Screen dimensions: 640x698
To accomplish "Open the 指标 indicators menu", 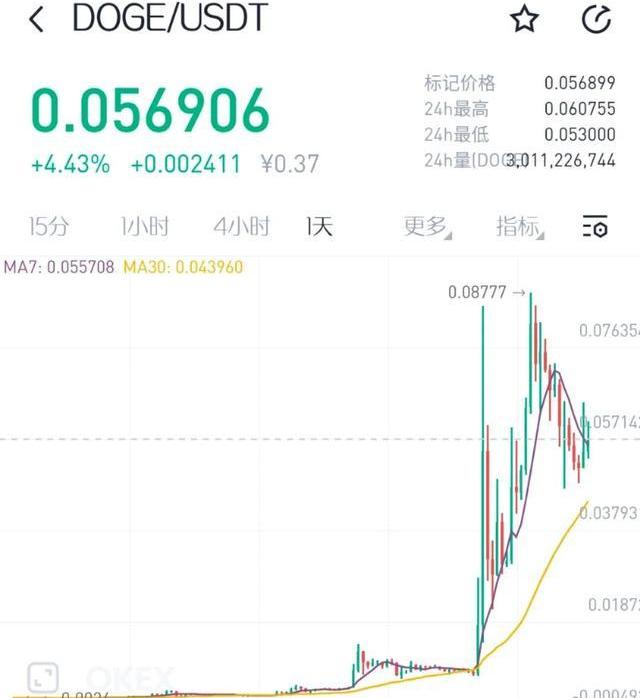I will [x=520, y=227].
